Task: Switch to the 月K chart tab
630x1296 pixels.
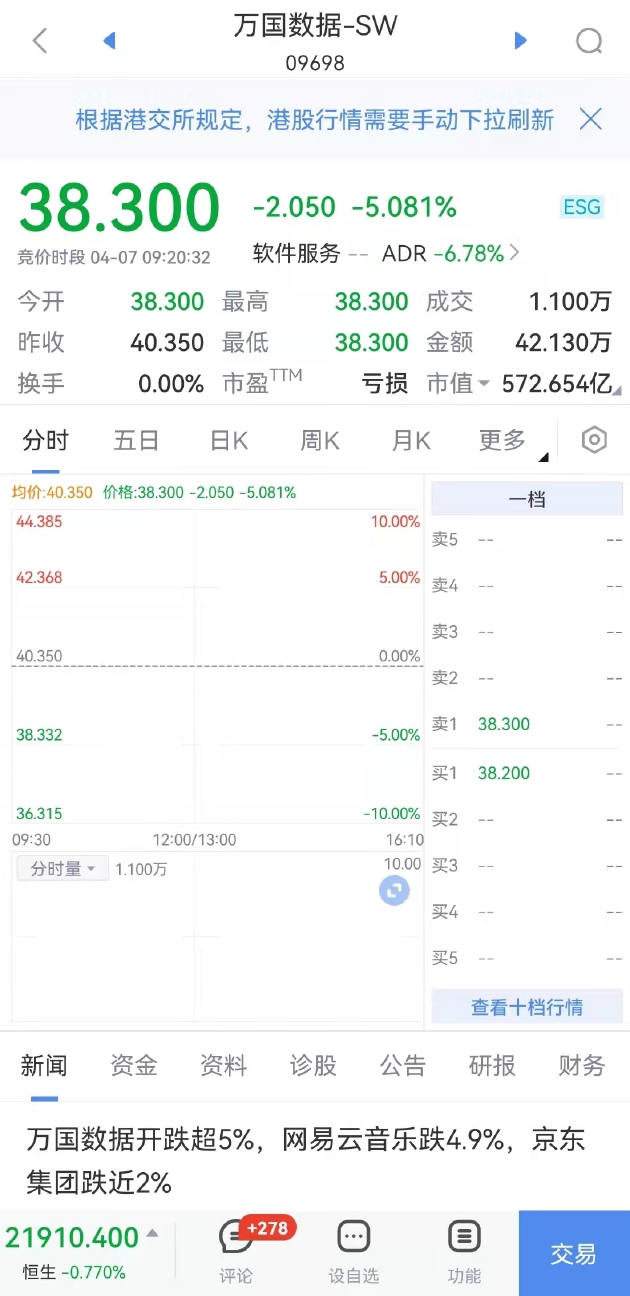Action: click(x=411, y=440)
